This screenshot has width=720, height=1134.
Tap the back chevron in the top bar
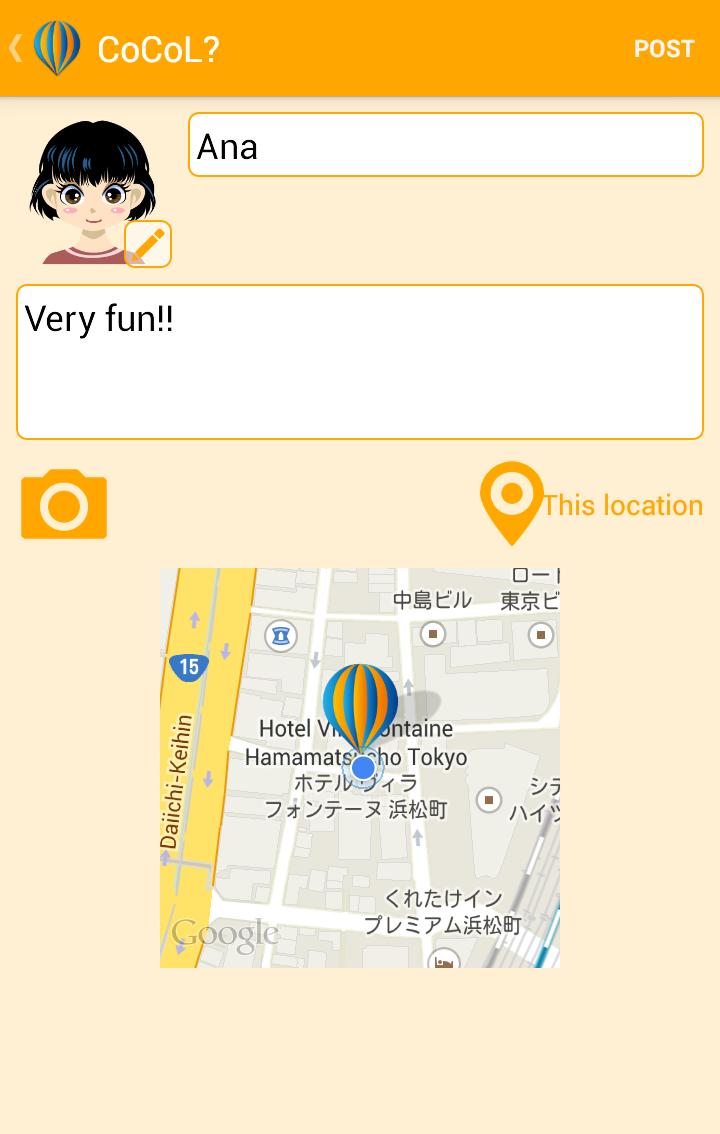coord(14,47)
